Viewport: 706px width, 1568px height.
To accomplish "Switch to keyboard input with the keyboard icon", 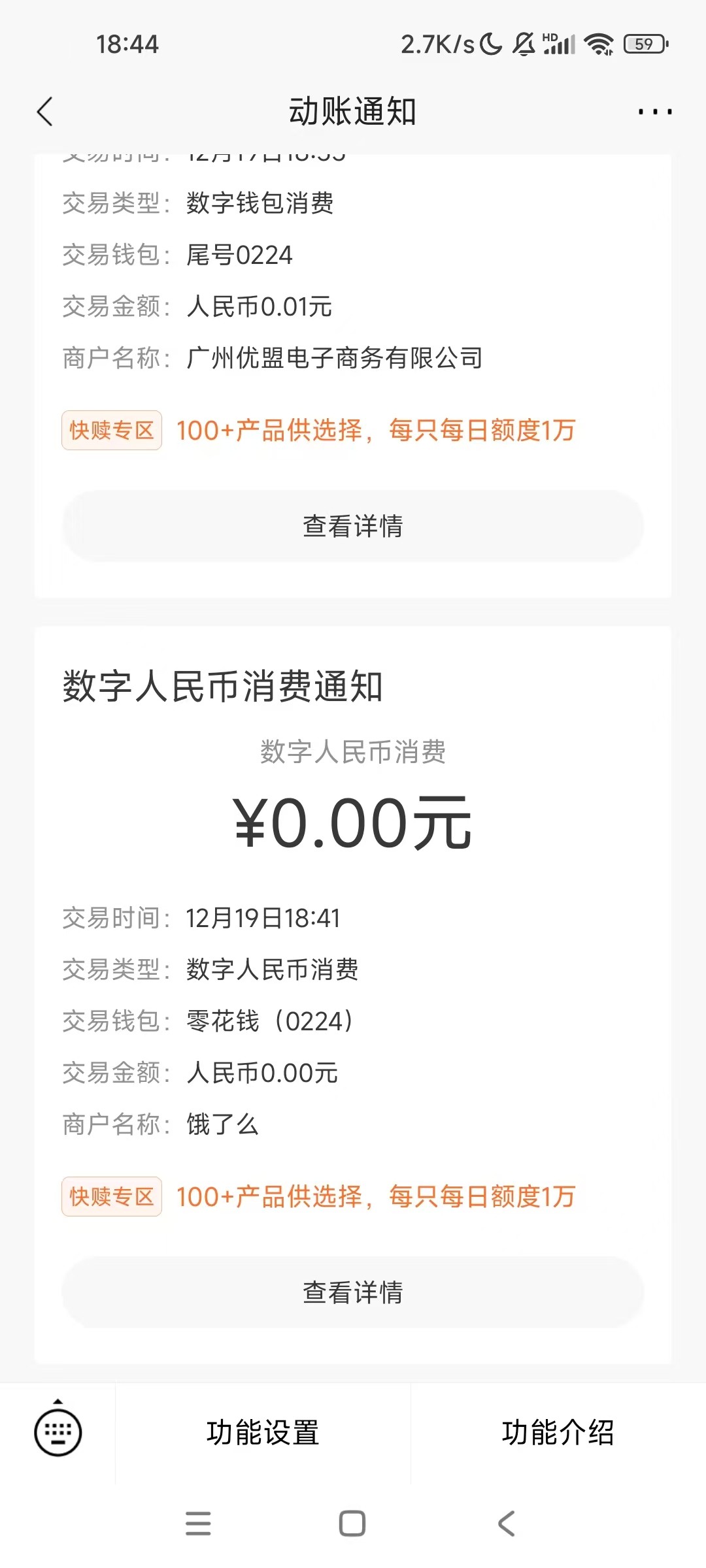I will (58, 1431).
